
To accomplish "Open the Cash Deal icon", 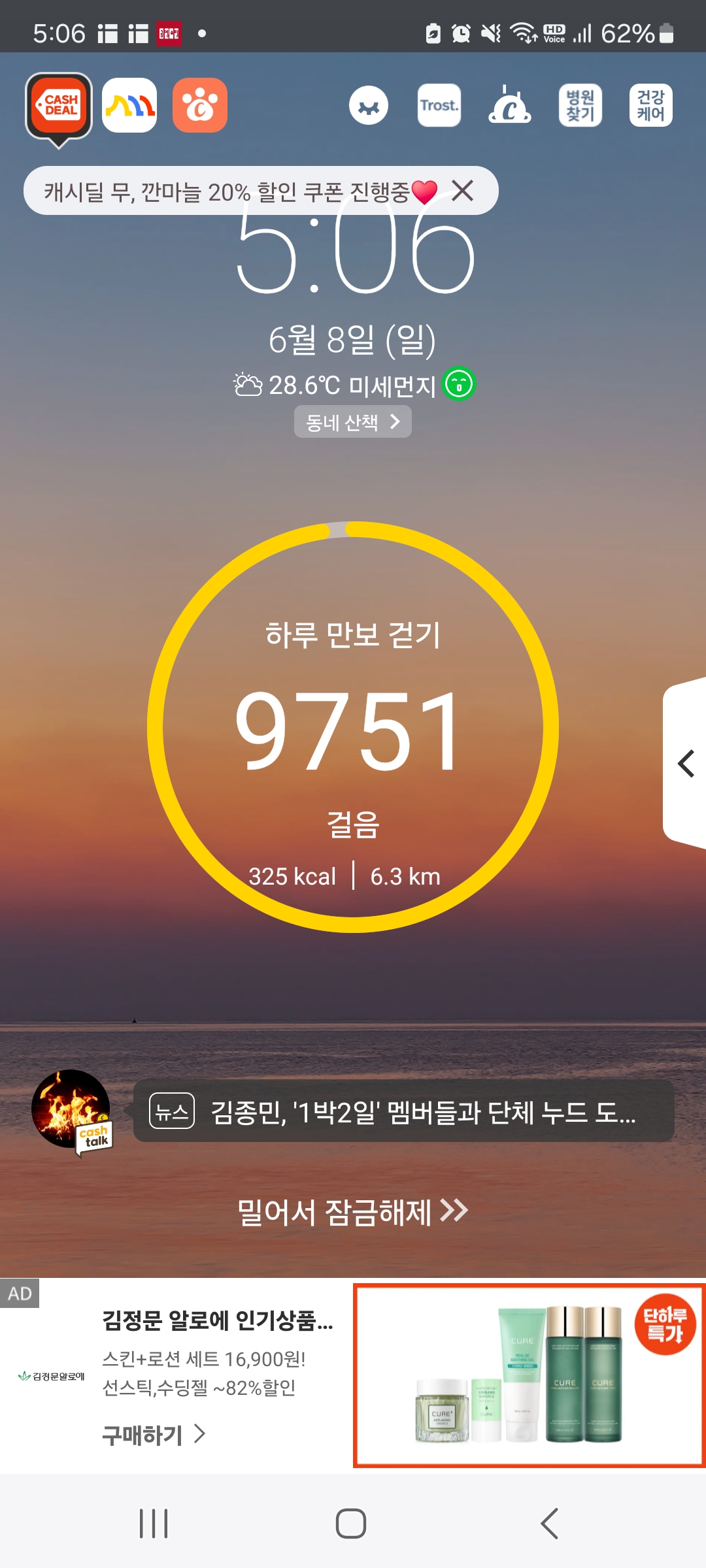I will (59, 106).
